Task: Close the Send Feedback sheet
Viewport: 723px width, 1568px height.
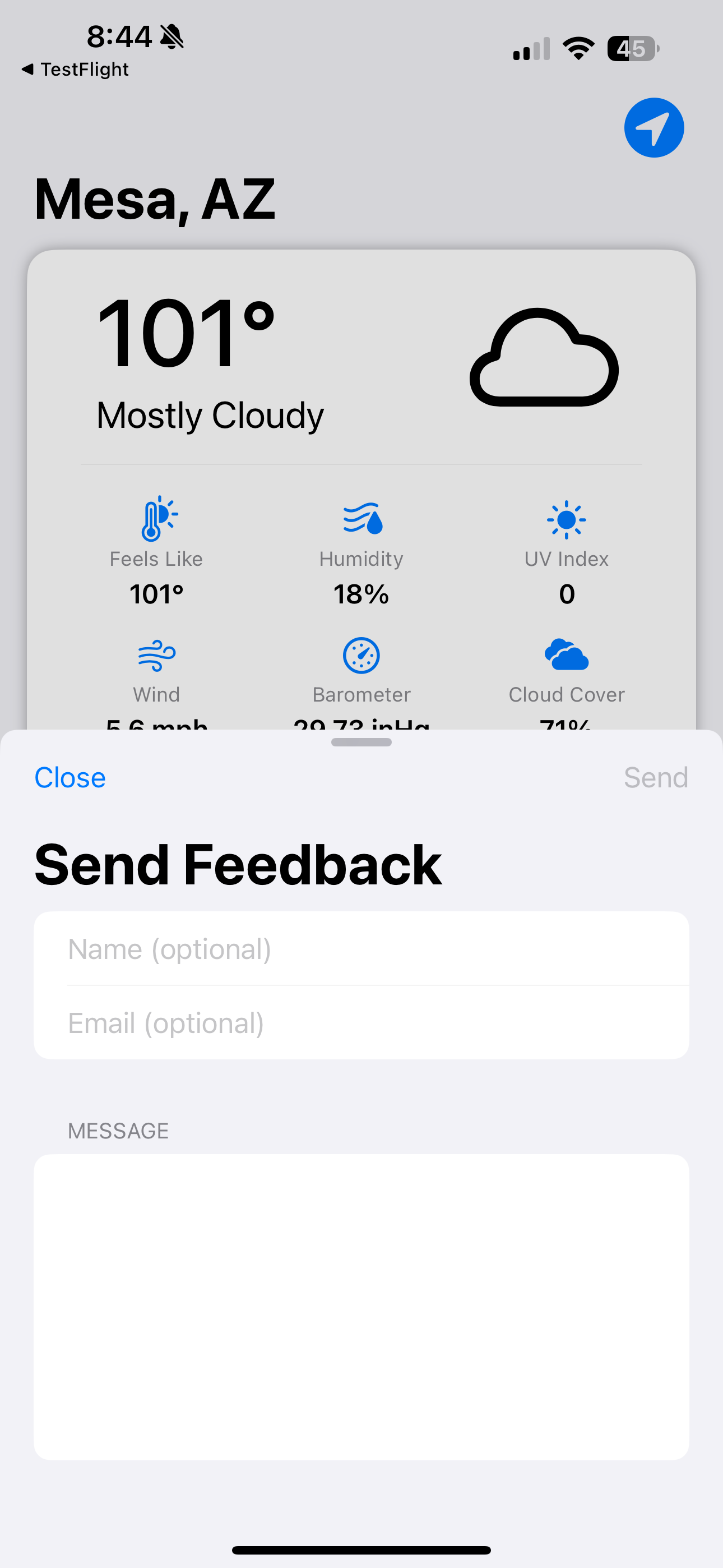Action: click(70, 777)
